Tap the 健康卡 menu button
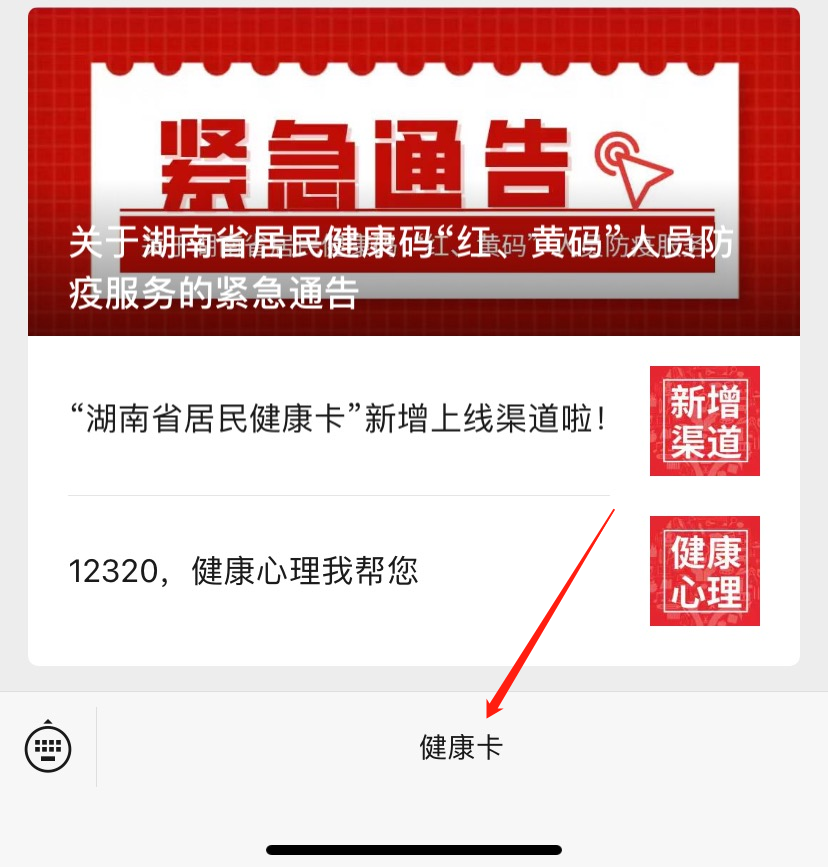This screenshot has width=828, height=867. 461,747
